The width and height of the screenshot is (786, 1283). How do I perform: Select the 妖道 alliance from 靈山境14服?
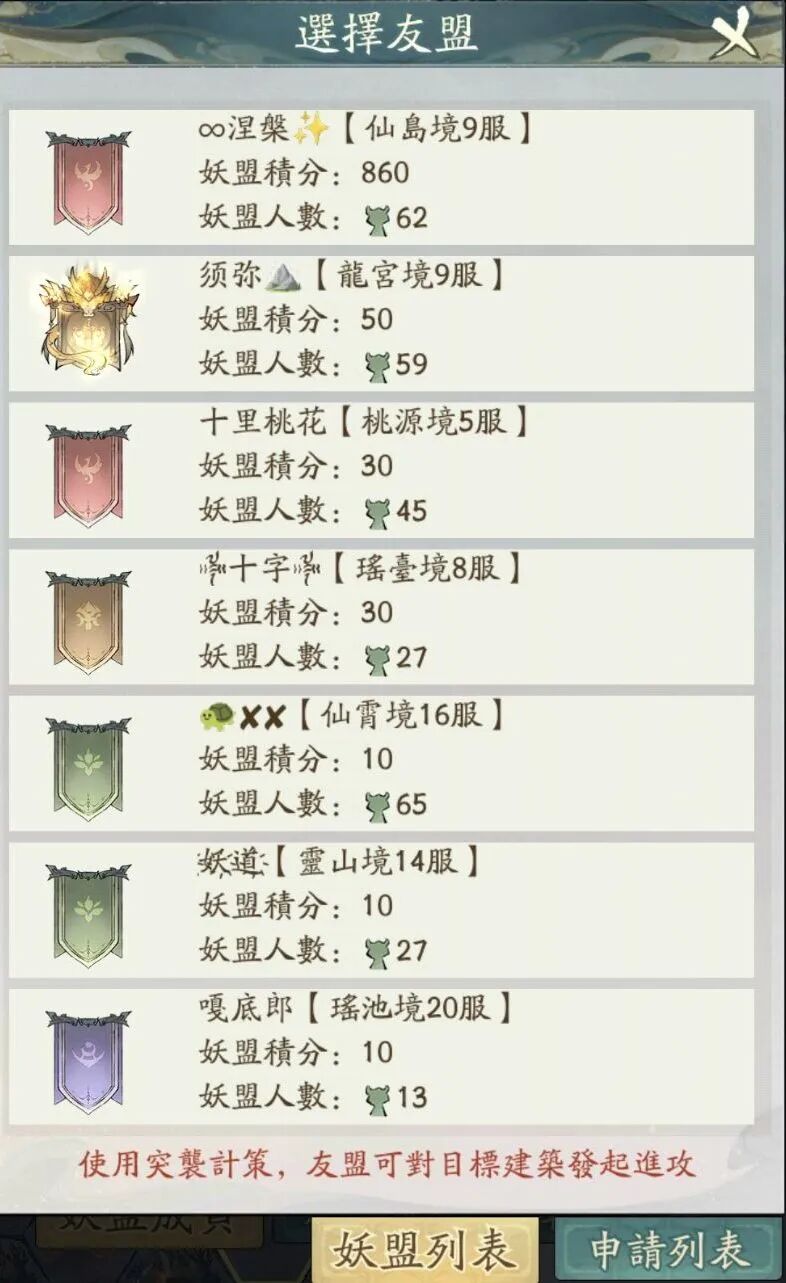(381, 908)
